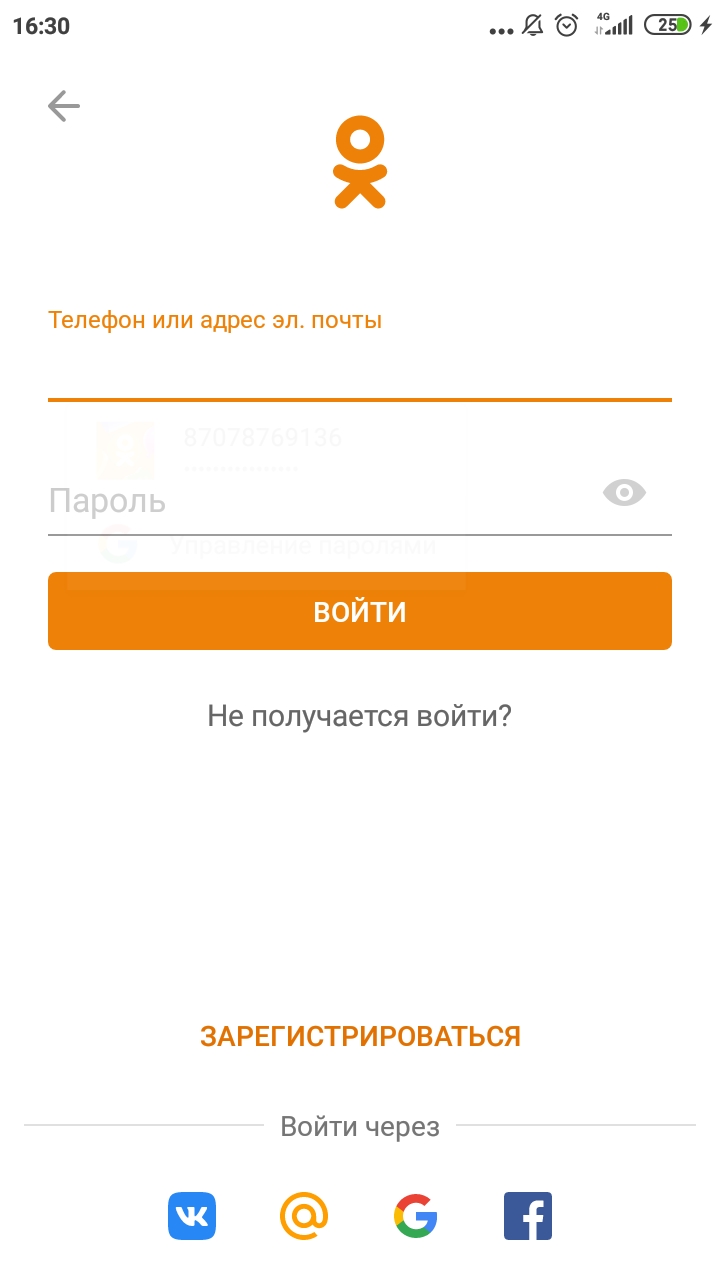Tap the ВОЙТИ login button
720x1280 pixels.
(360, 611)
